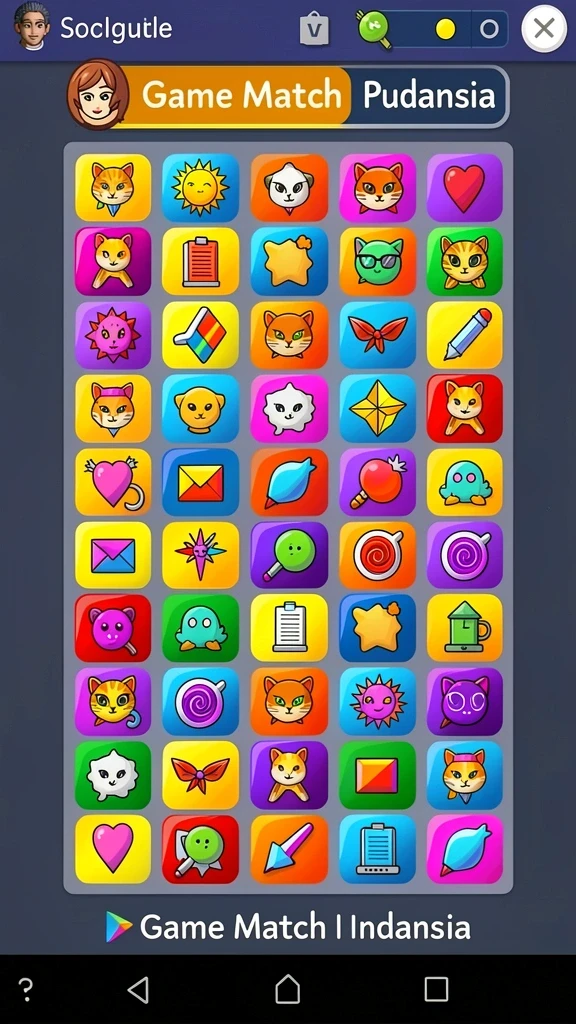Go back with the system back button

pyautogui.click(x=138, y=989)
